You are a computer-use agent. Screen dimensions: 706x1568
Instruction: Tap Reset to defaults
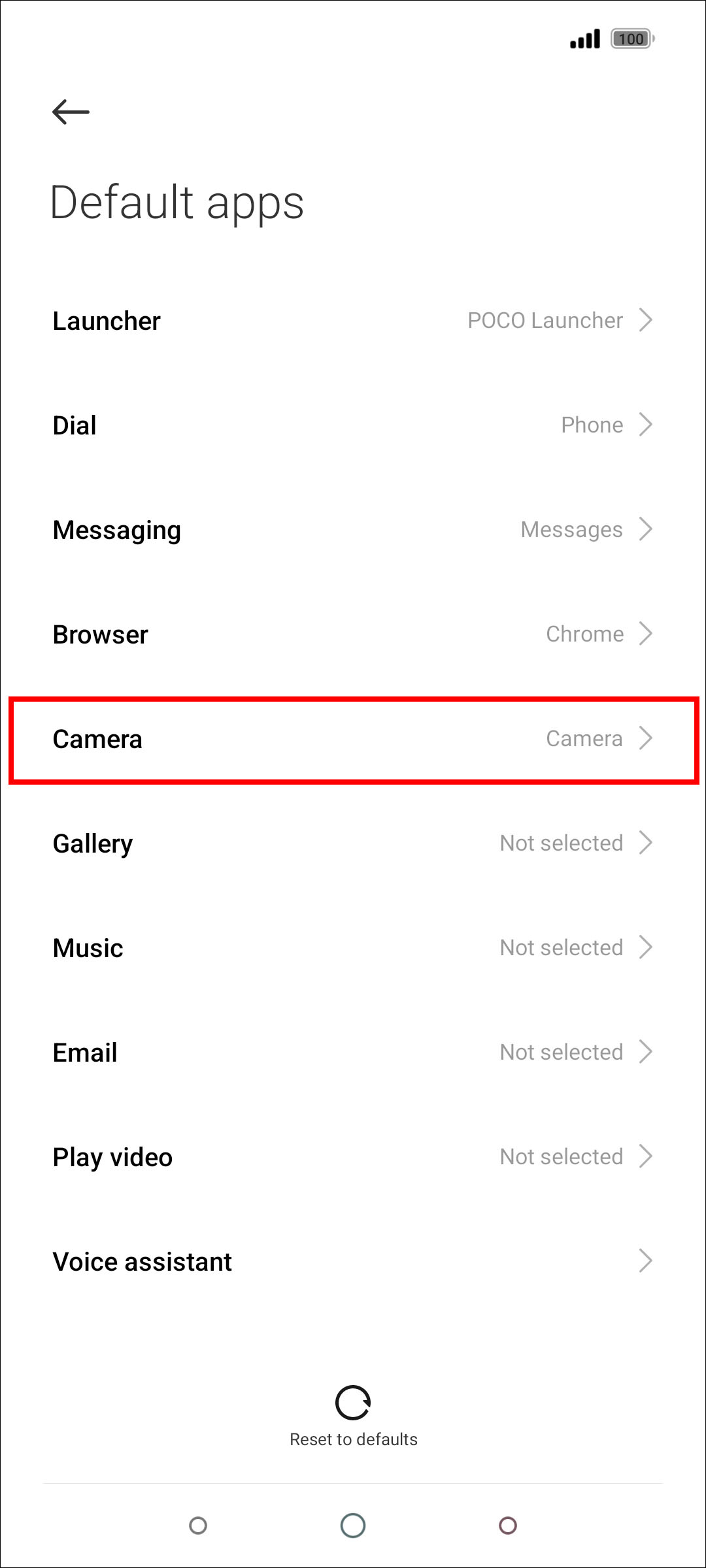click(x=353, y=1416)
